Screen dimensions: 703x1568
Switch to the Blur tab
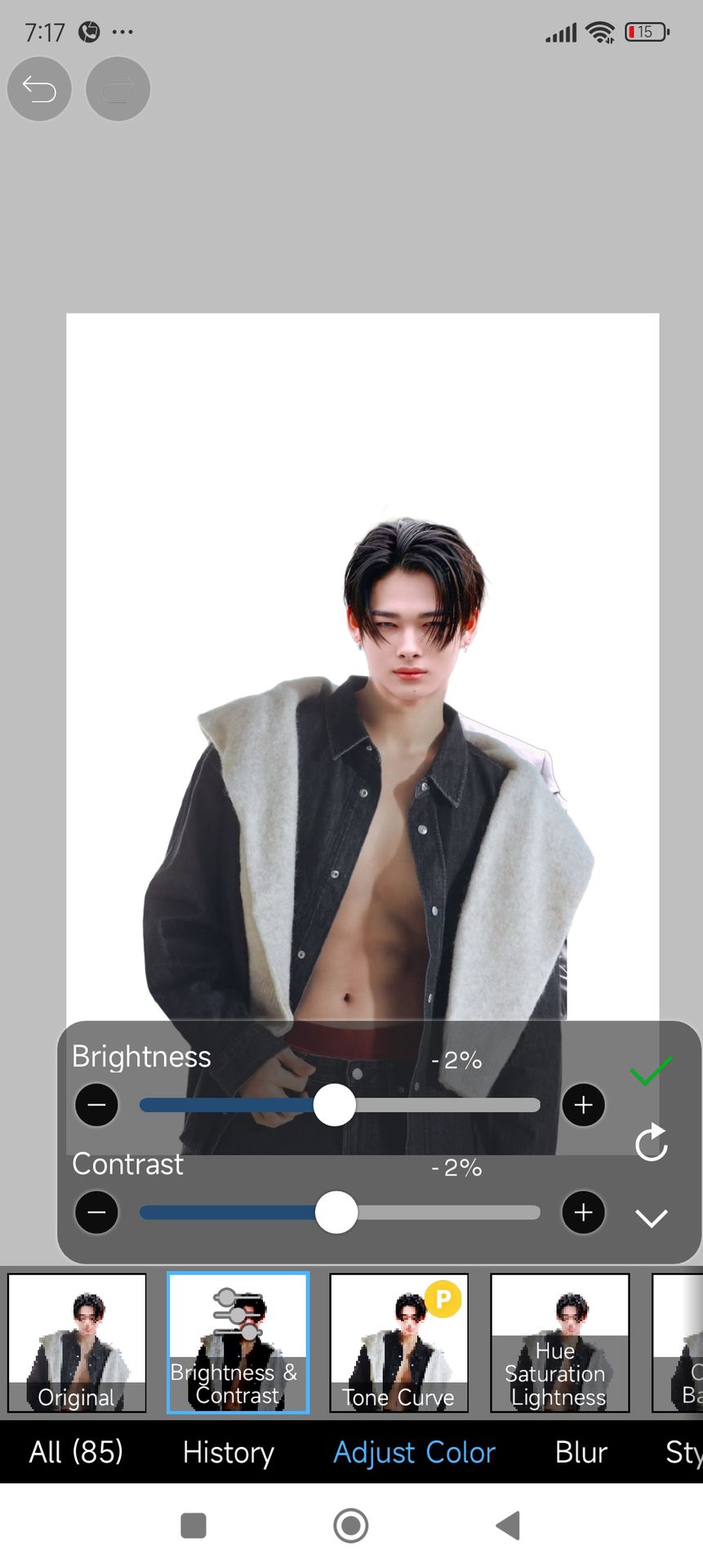pos(581,1452)
